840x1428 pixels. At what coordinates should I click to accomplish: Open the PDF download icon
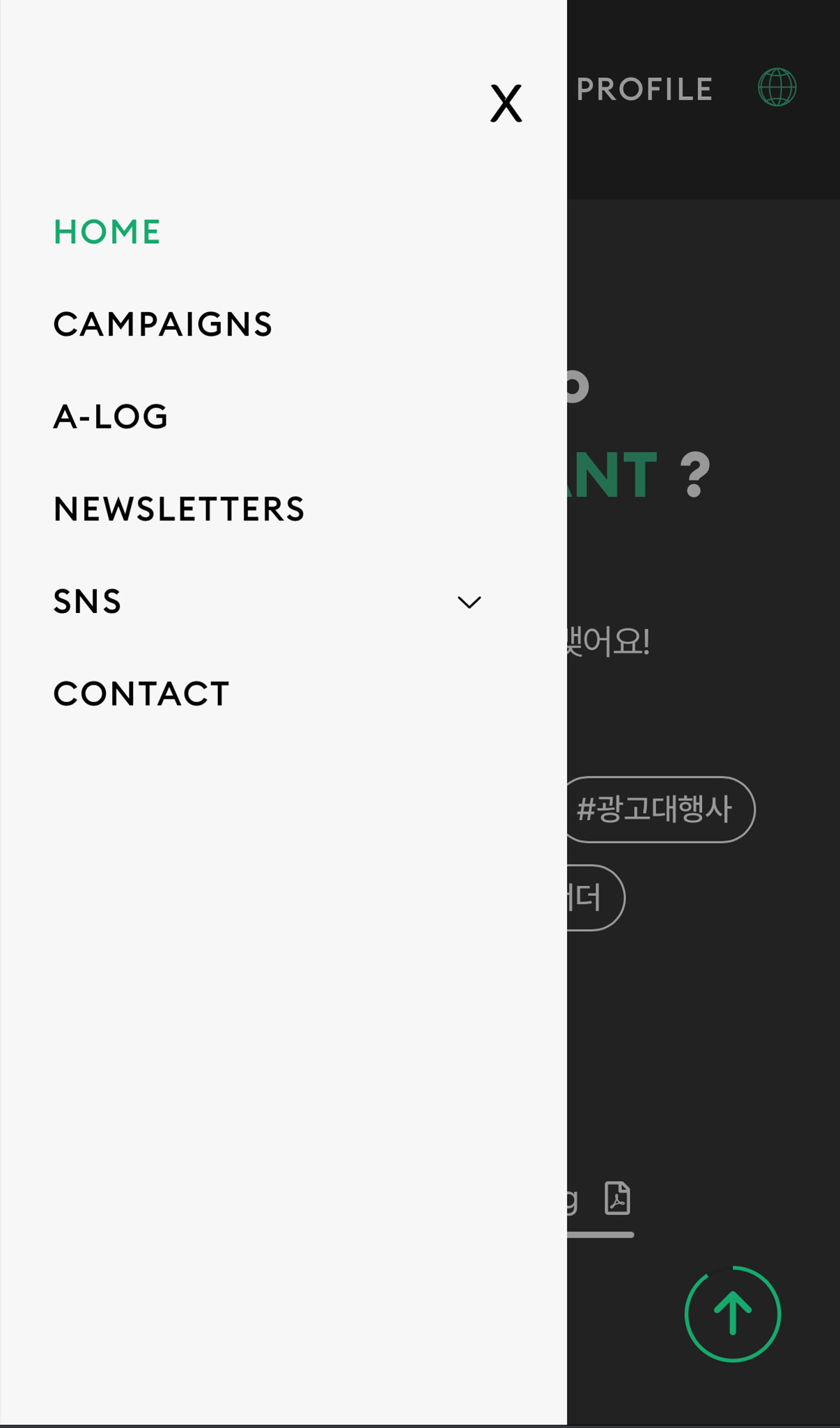point(617,1198)
